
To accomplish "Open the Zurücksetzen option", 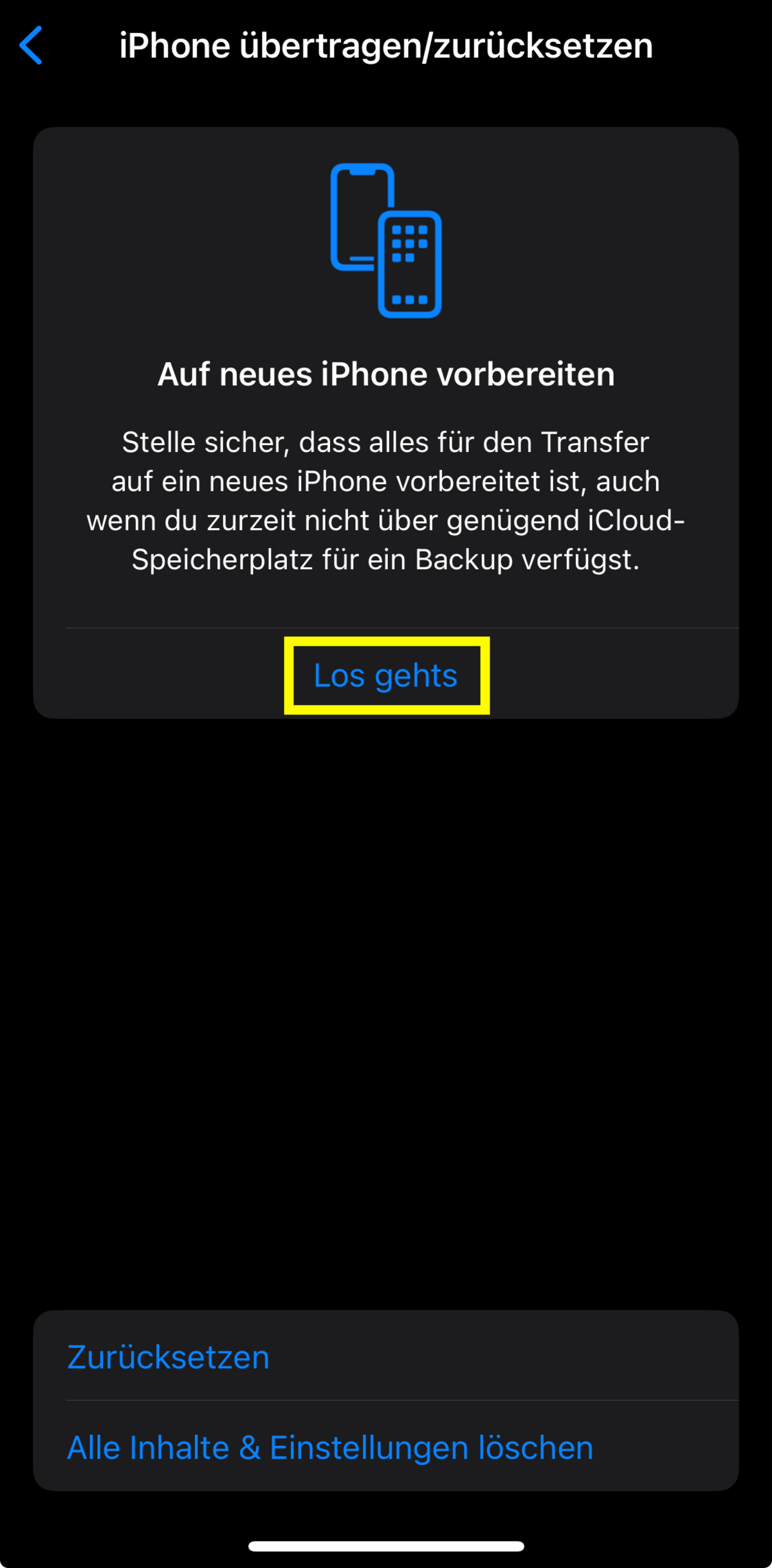I will coord(386,1356).
